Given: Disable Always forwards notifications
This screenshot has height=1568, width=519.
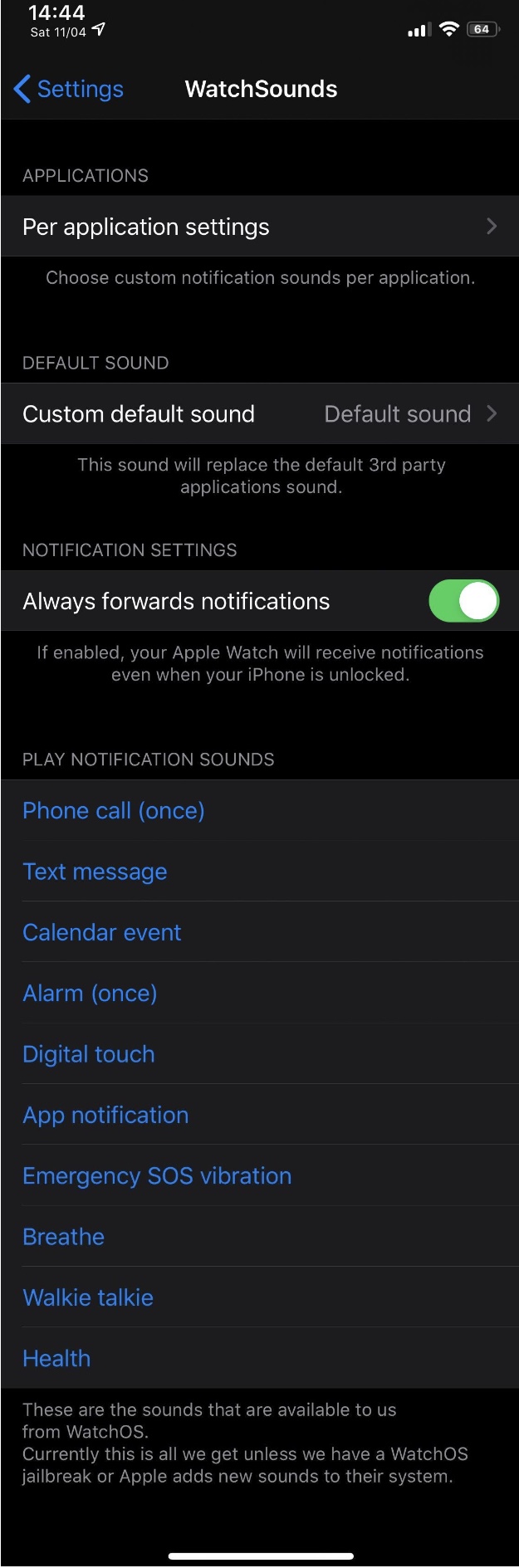Looking at the screenshot, I should pos(463,601).
